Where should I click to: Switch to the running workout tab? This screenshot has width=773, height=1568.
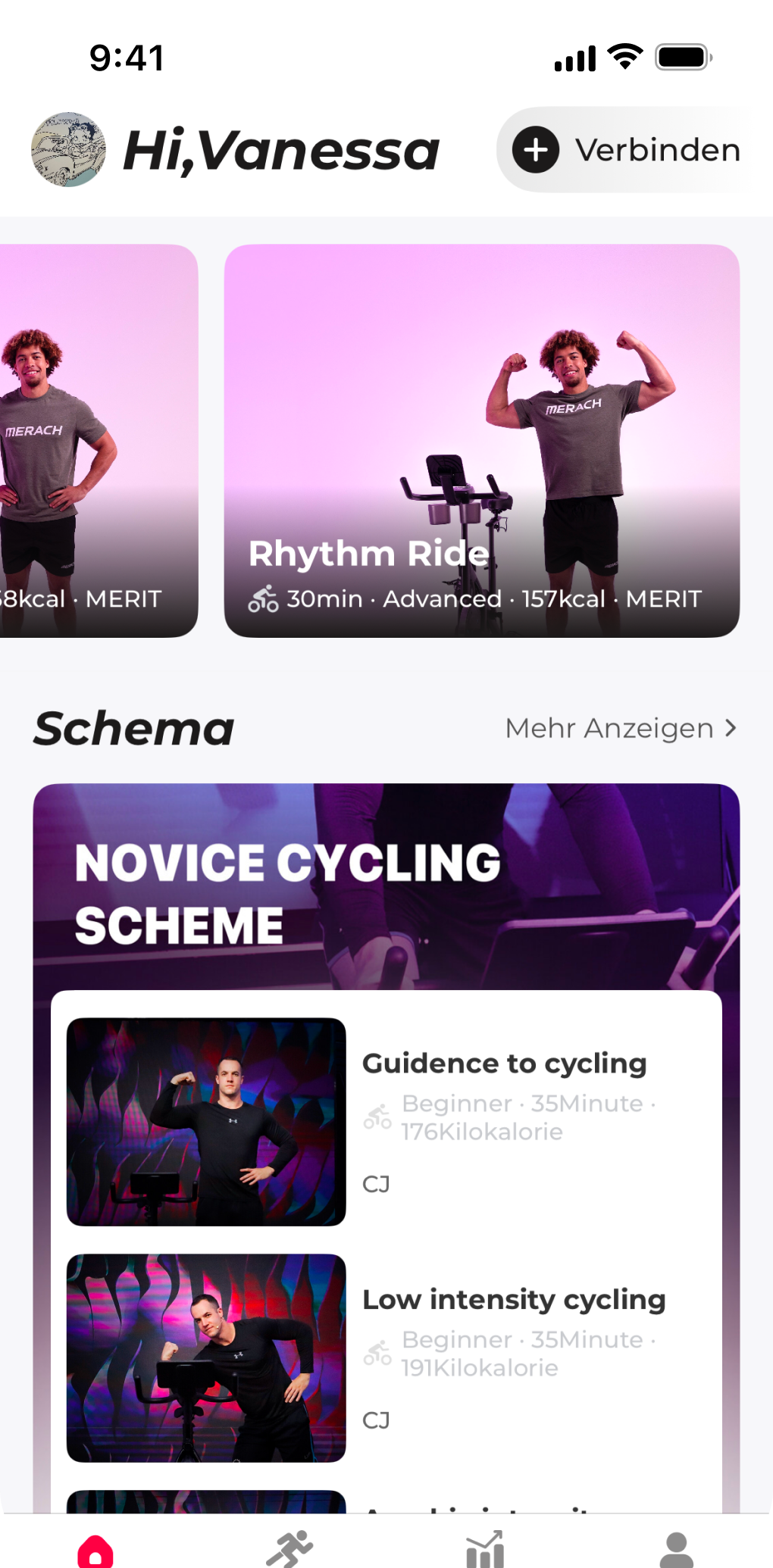(289, 1549)
